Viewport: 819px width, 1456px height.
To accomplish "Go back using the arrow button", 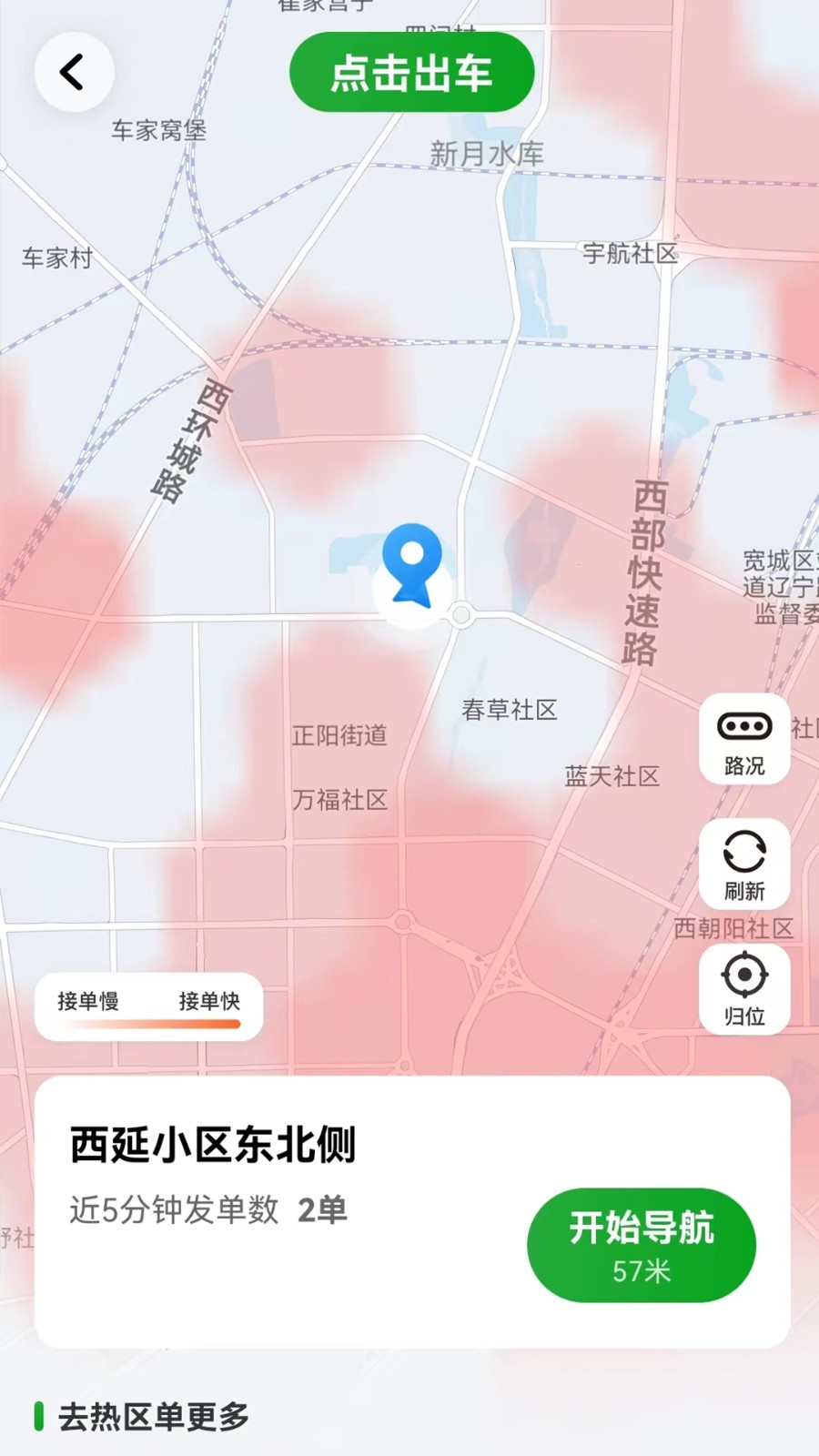I will point(74,72).
